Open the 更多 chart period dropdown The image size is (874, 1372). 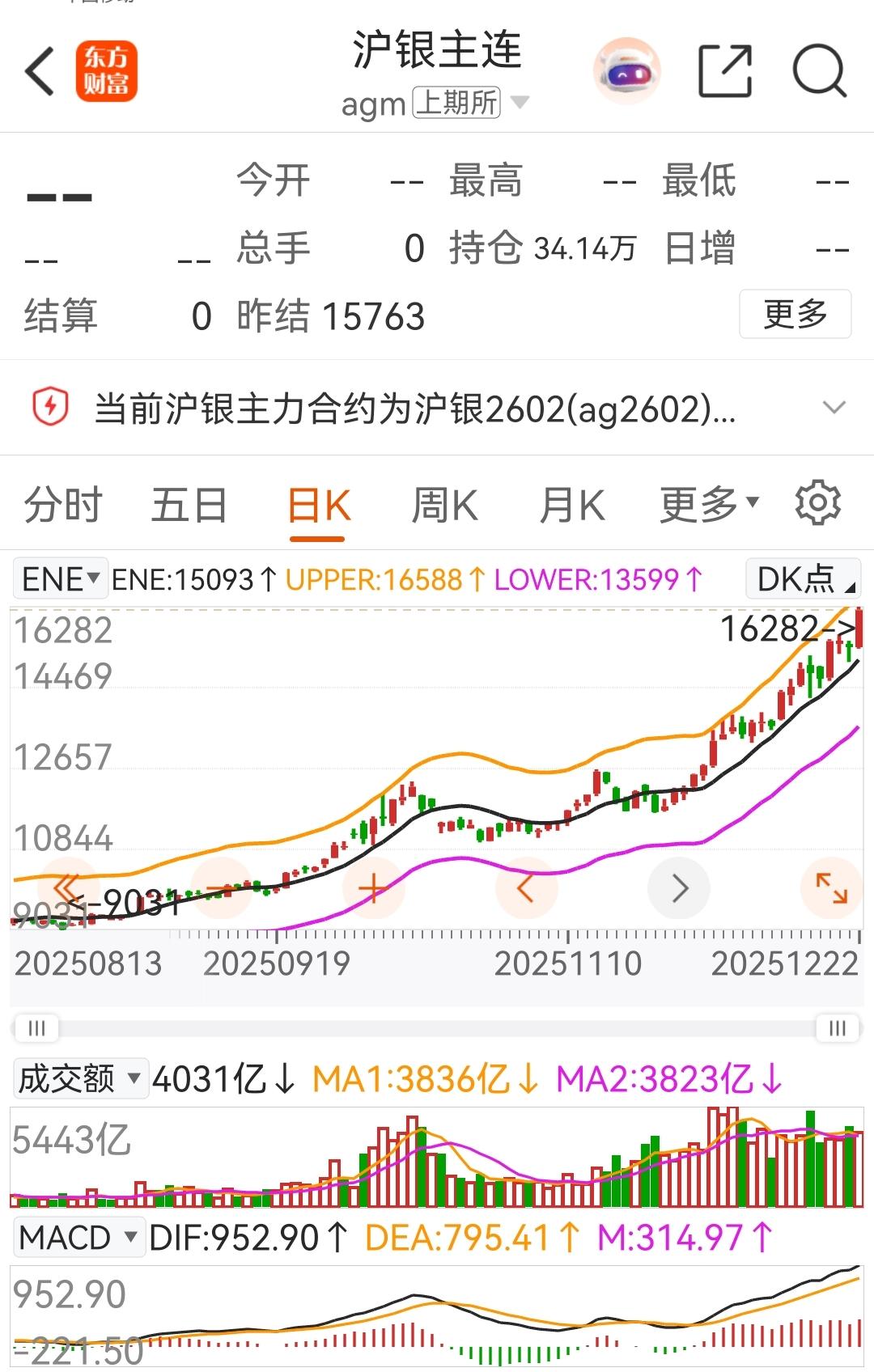710,506
